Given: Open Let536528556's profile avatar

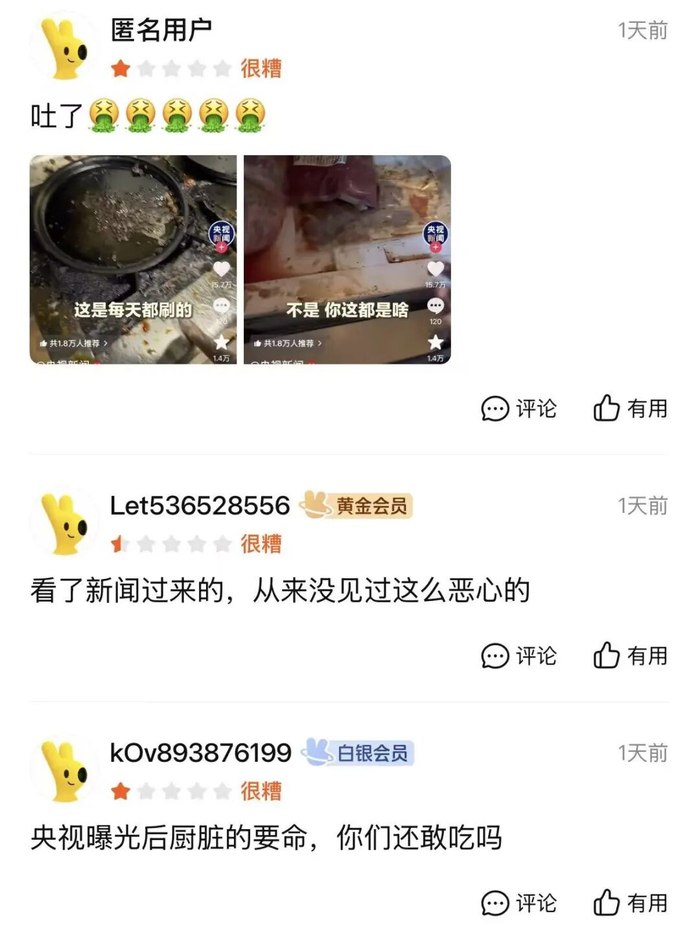Looking at the screenshot, I should [64, 524].
